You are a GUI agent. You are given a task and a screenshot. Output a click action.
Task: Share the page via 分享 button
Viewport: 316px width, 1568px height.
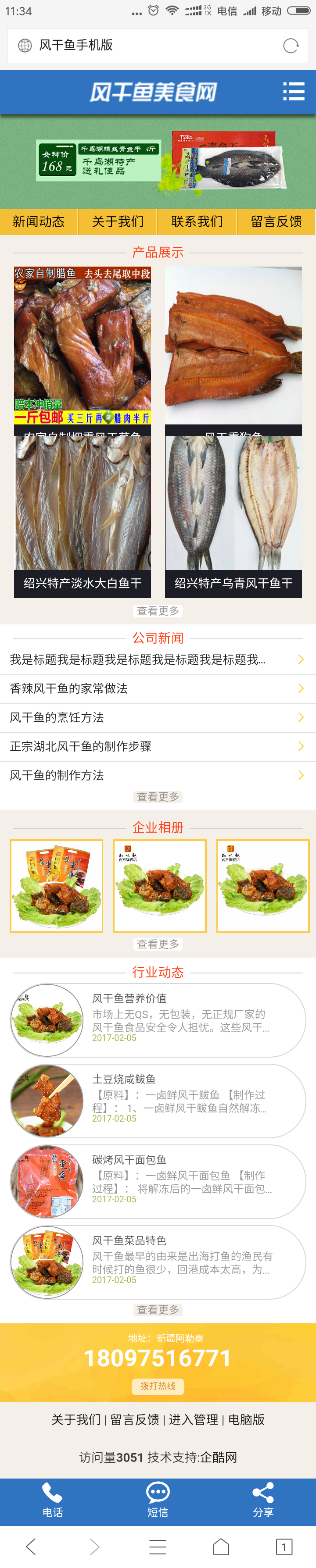click(263, 1500)
